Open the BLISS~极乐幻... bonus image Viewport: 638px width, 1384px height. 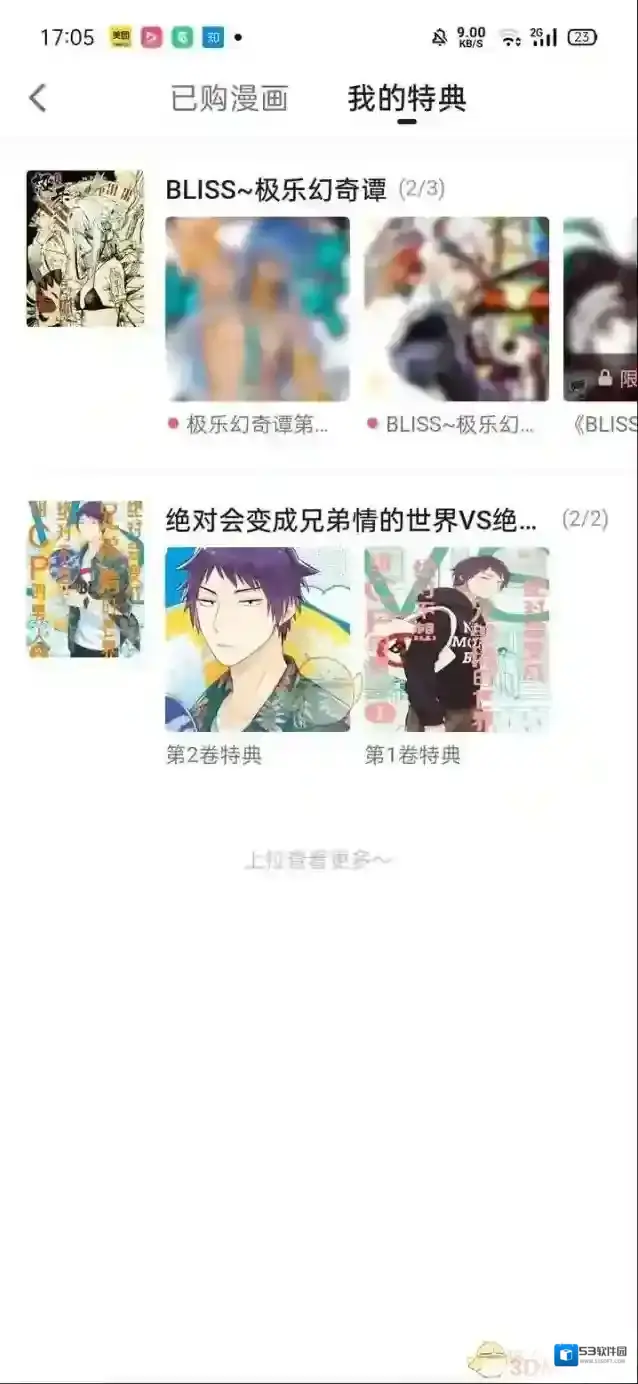(x=456, y=309)
